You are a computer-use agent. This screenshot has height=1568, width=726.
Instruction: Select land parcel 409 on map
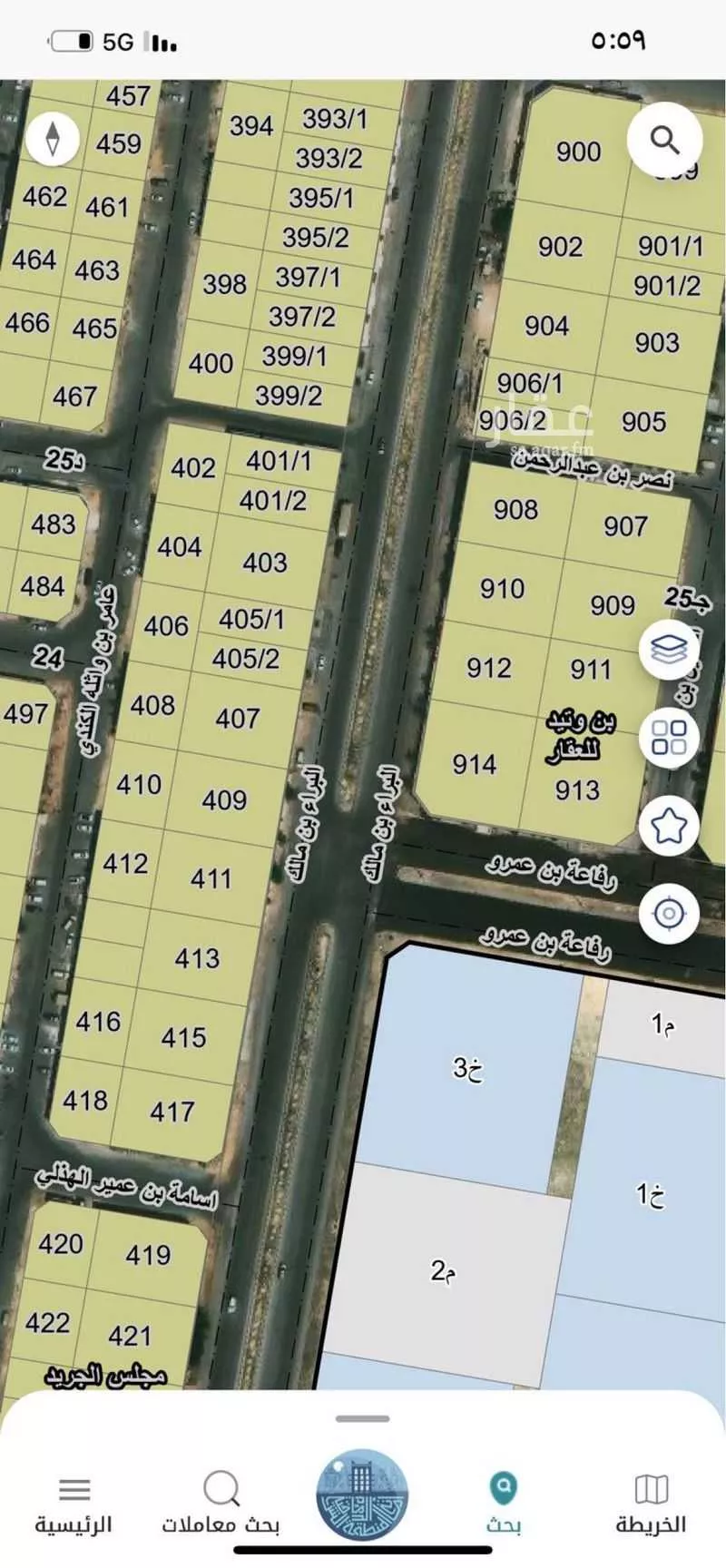(224, 799)
